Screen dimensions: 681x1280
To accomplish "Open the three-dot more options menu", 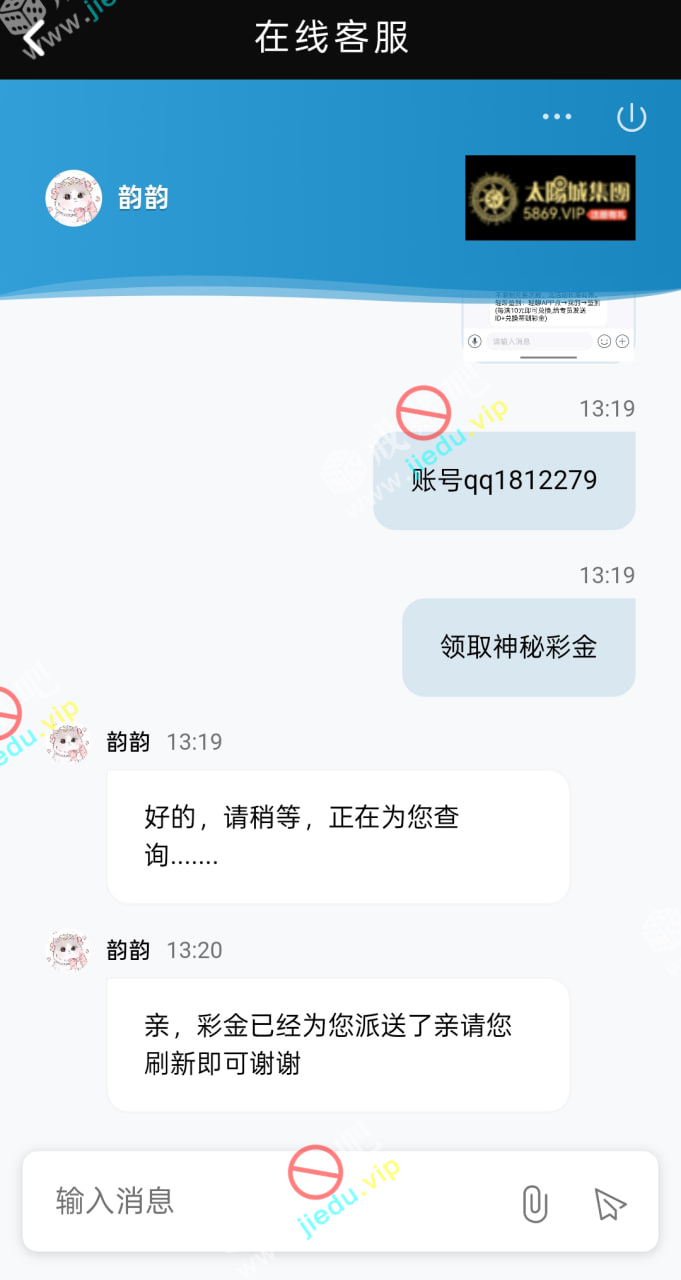I will [557, 117].
